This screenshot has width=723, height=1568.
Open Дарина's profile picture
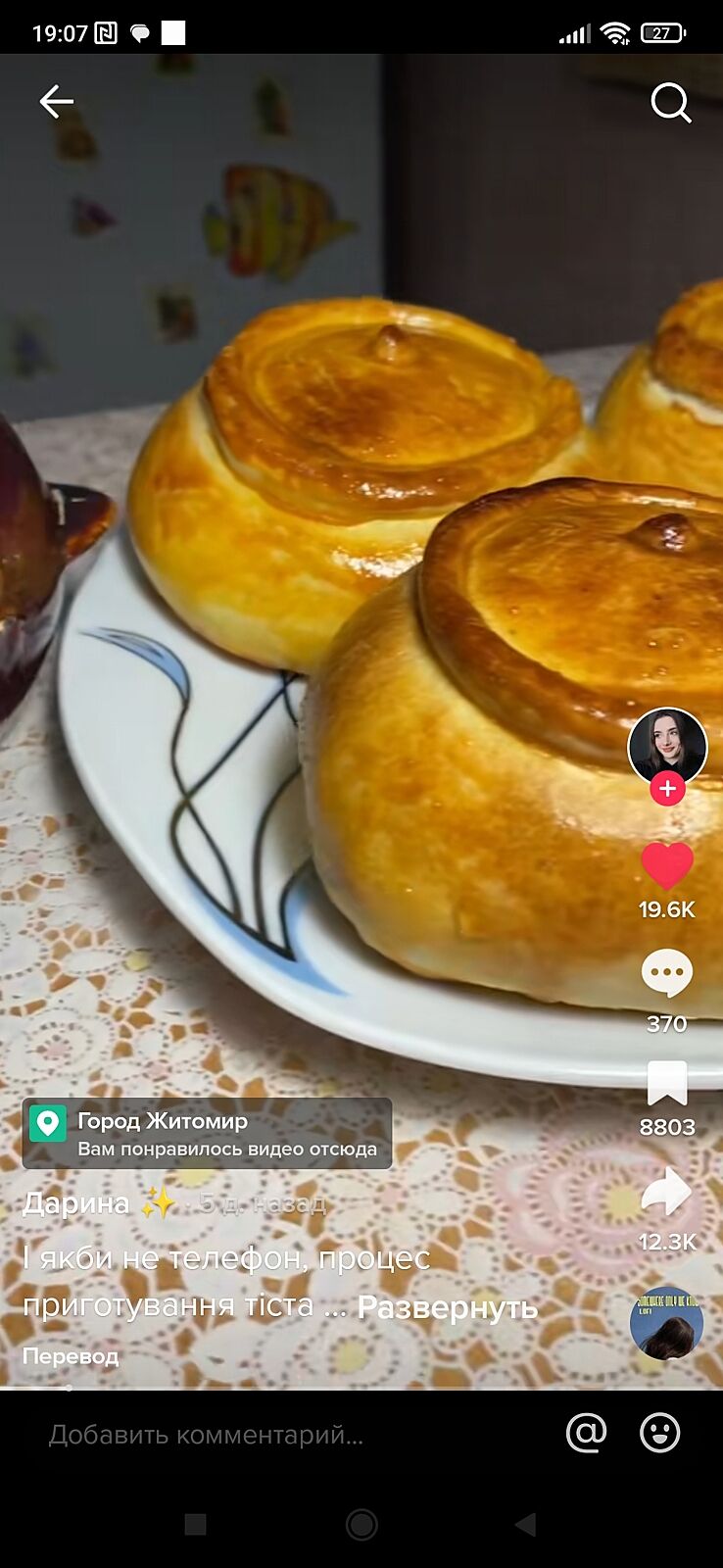point(666,747)
